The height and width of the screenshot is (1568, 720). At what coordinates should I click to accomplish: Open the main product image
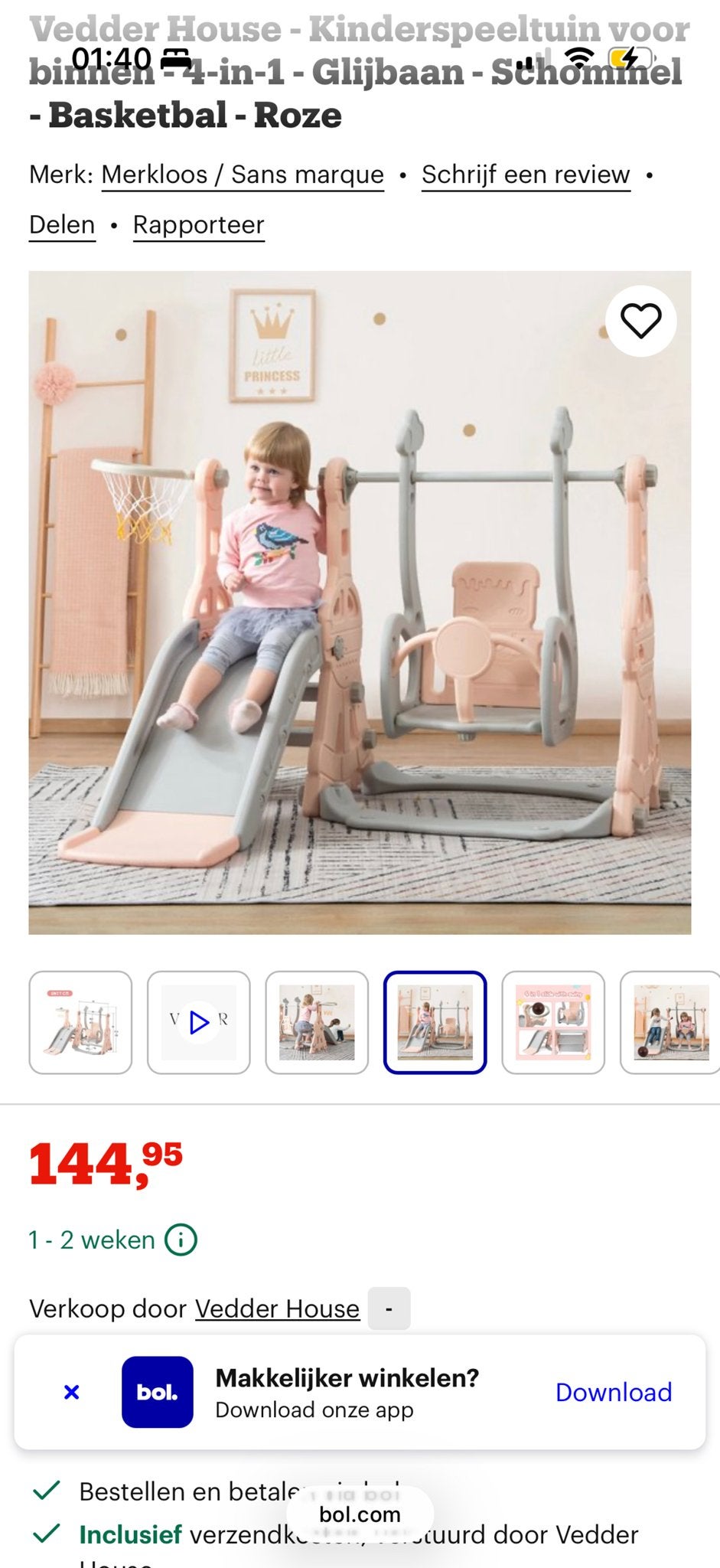click(x=360, y=603)
